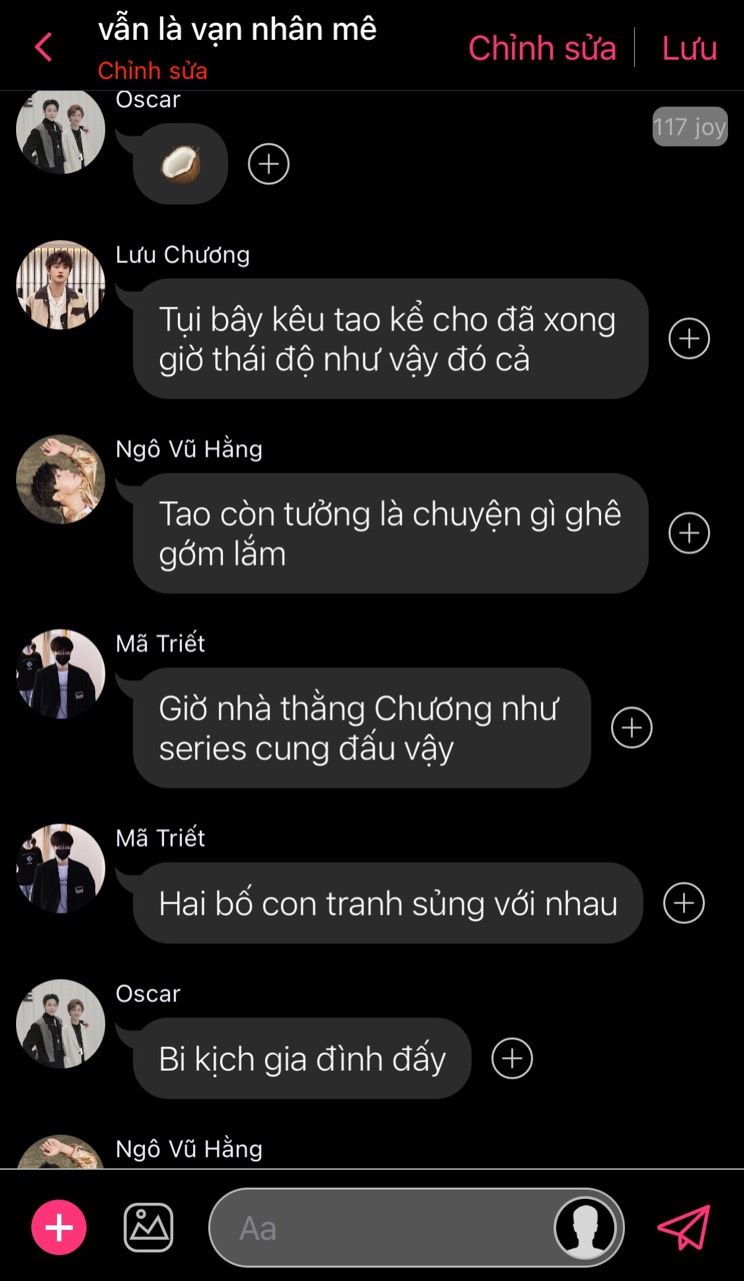Tap plus beside "Tao còn tưởng" message
The width and height of the screenshot is (744, 1281).
(689, 533)
